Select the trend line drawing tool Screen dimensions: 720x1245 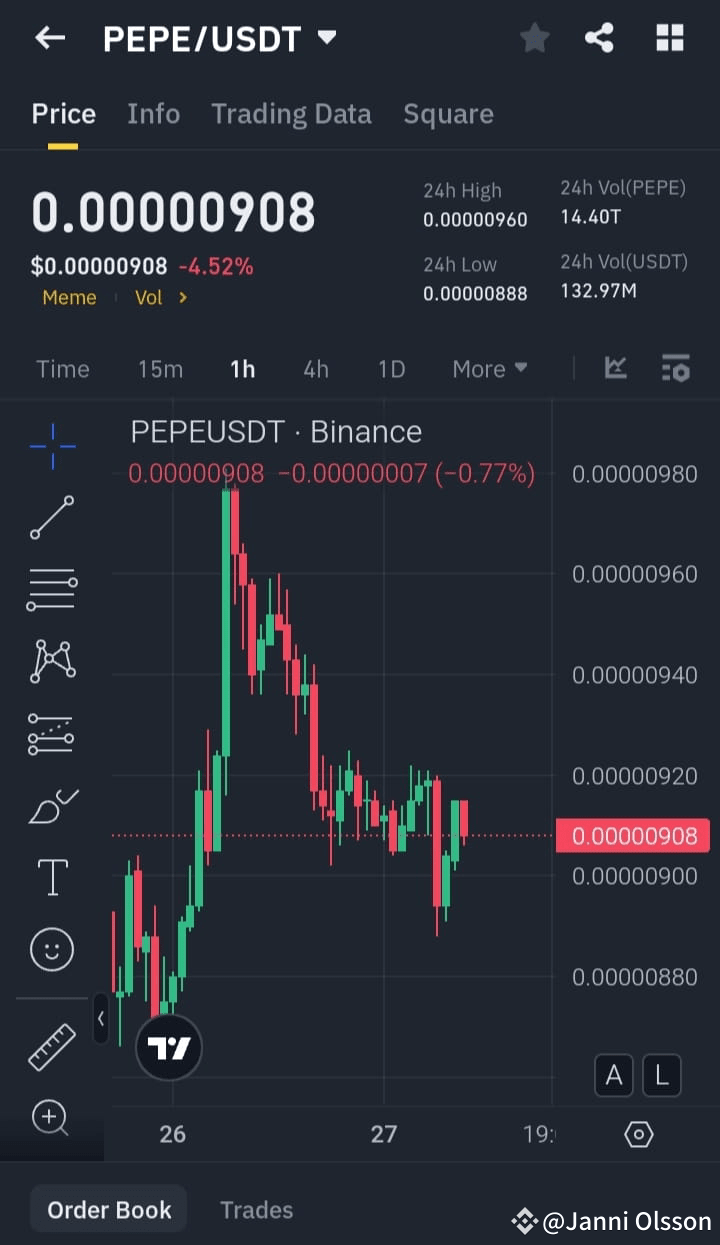point(51,518)
